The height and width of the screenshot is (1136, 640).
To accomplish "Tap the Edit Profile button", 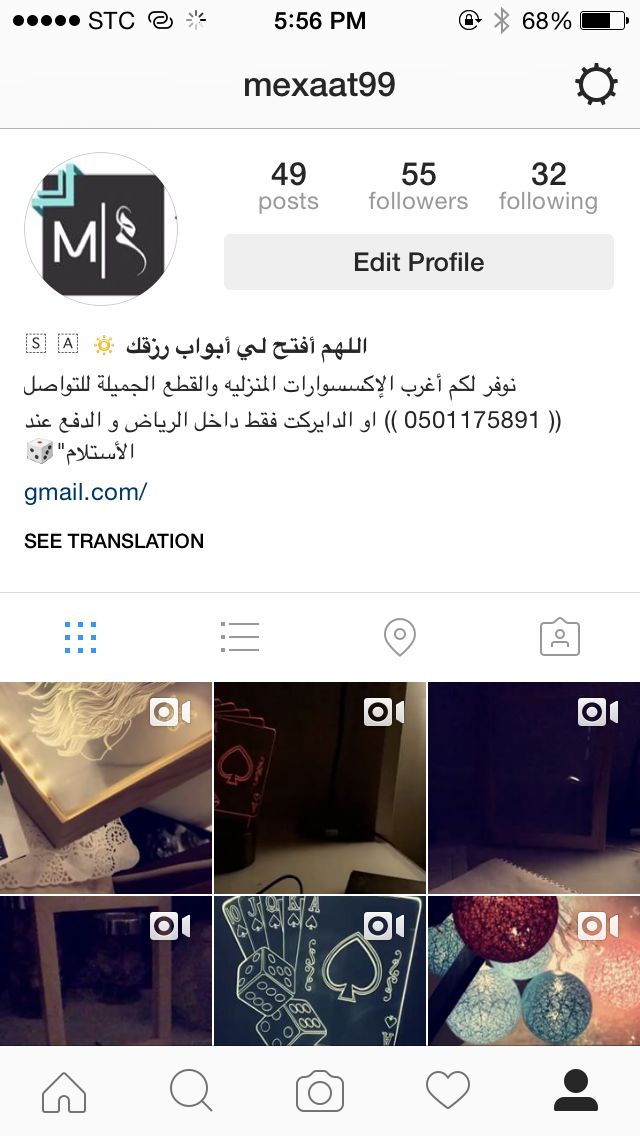I will (x=418, y=262).
